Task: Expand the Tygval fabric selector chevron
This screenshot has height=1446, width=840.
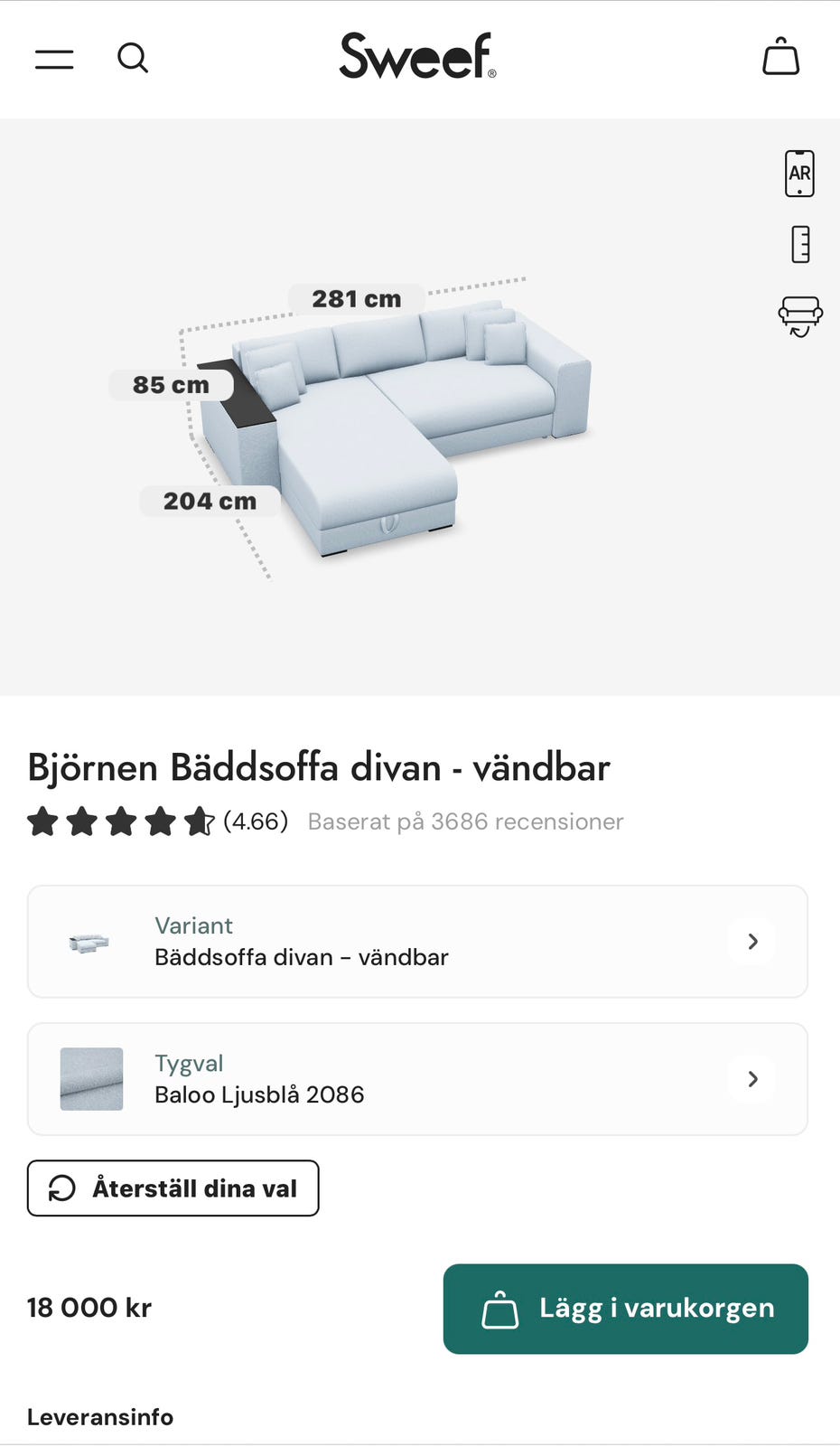Action: point(751,1078)
